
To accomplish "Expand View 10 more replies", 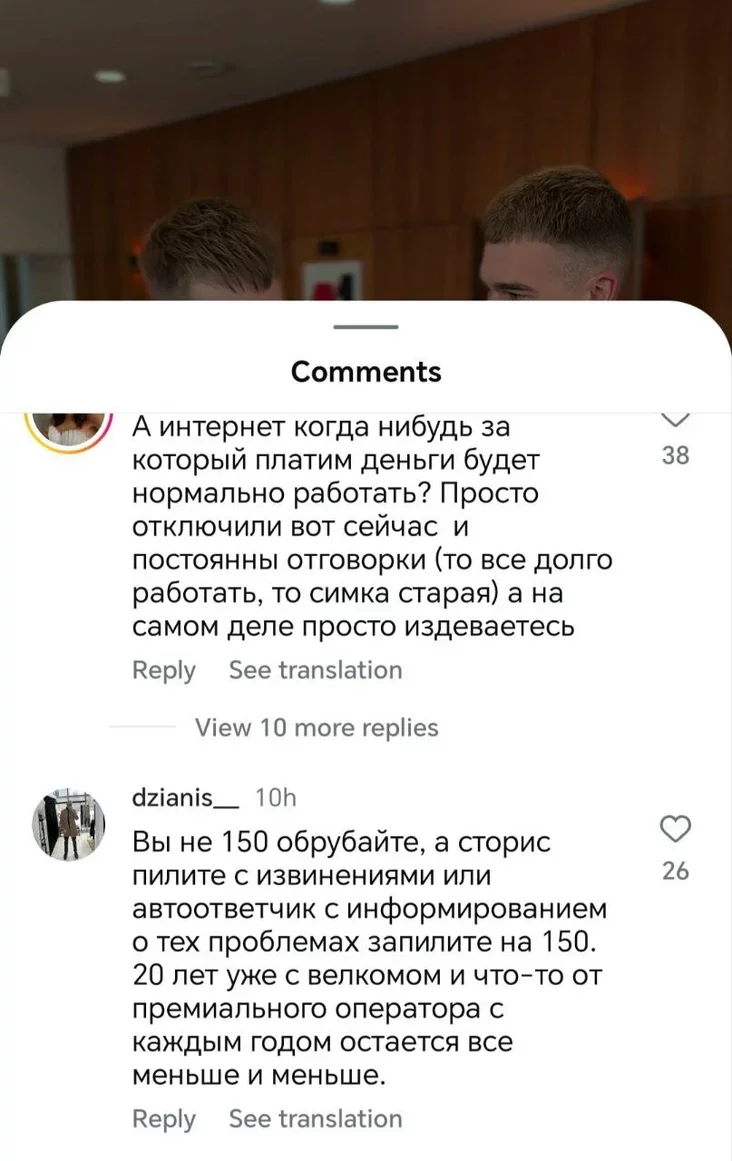I will 316,727.
